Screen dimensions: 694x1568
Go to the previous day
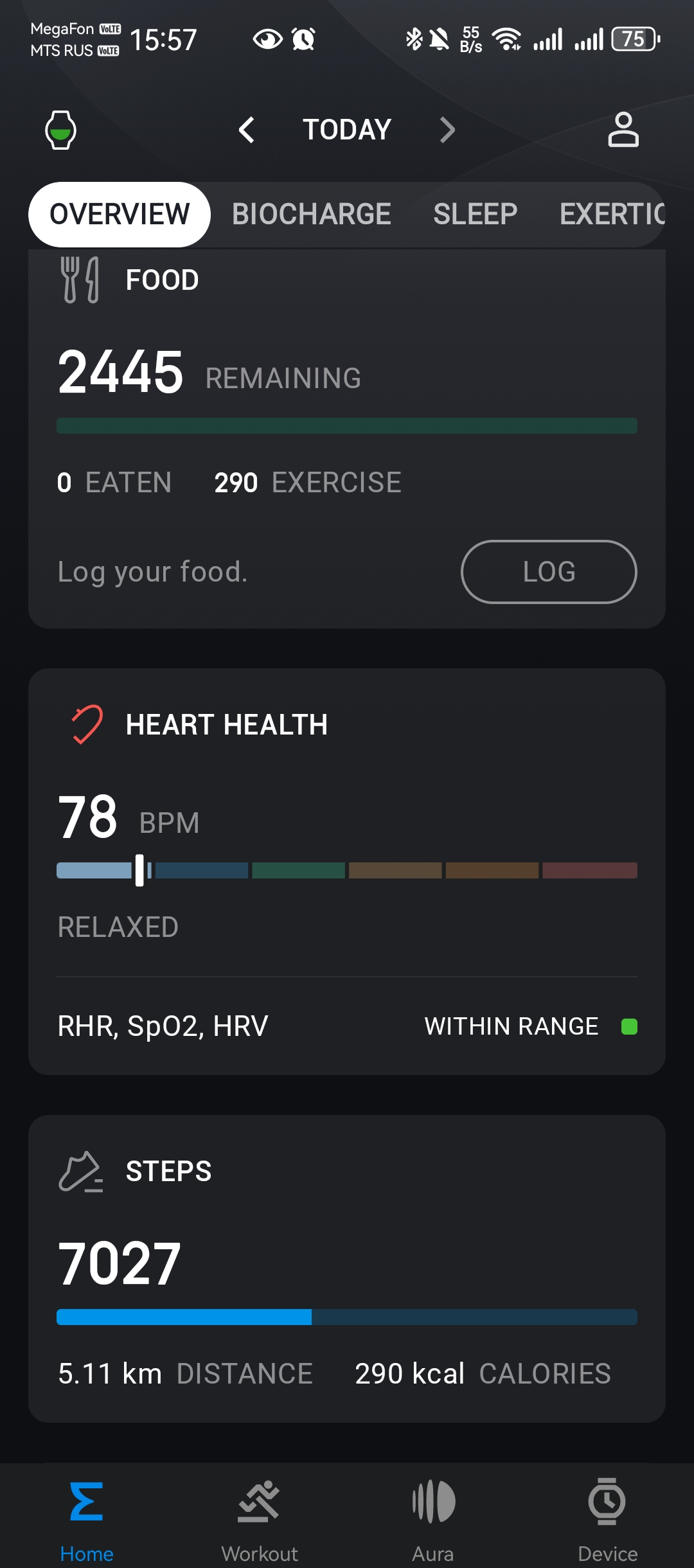[x=247, y=130]
